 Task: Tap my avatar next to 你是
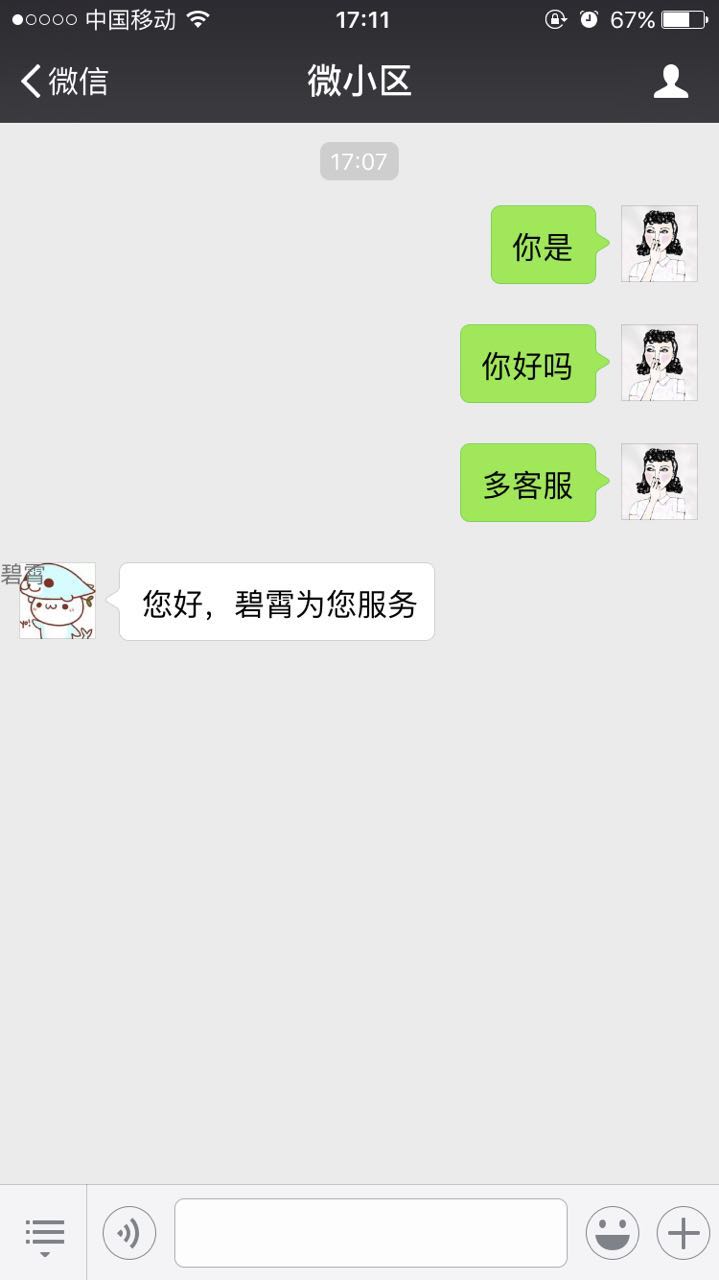tap(659, 244)
